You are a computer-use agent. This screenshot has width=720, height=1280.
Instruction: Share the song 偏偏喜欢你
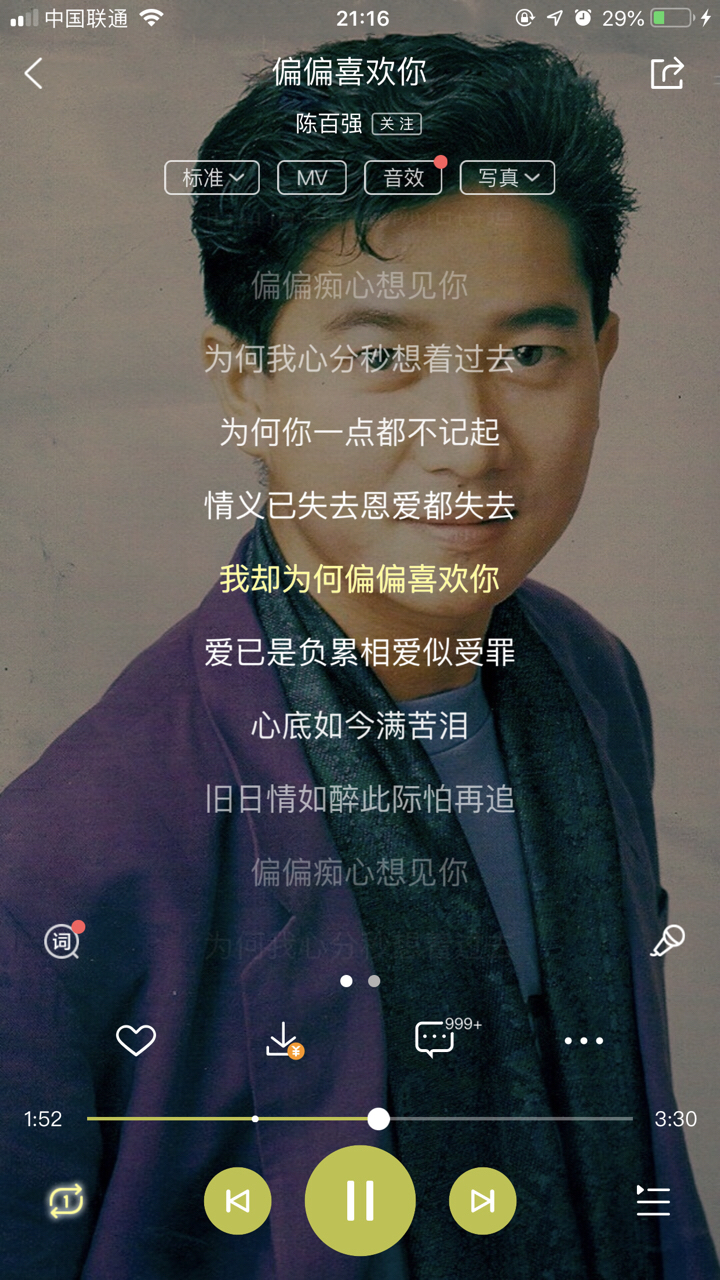click(x=667, y=73)
